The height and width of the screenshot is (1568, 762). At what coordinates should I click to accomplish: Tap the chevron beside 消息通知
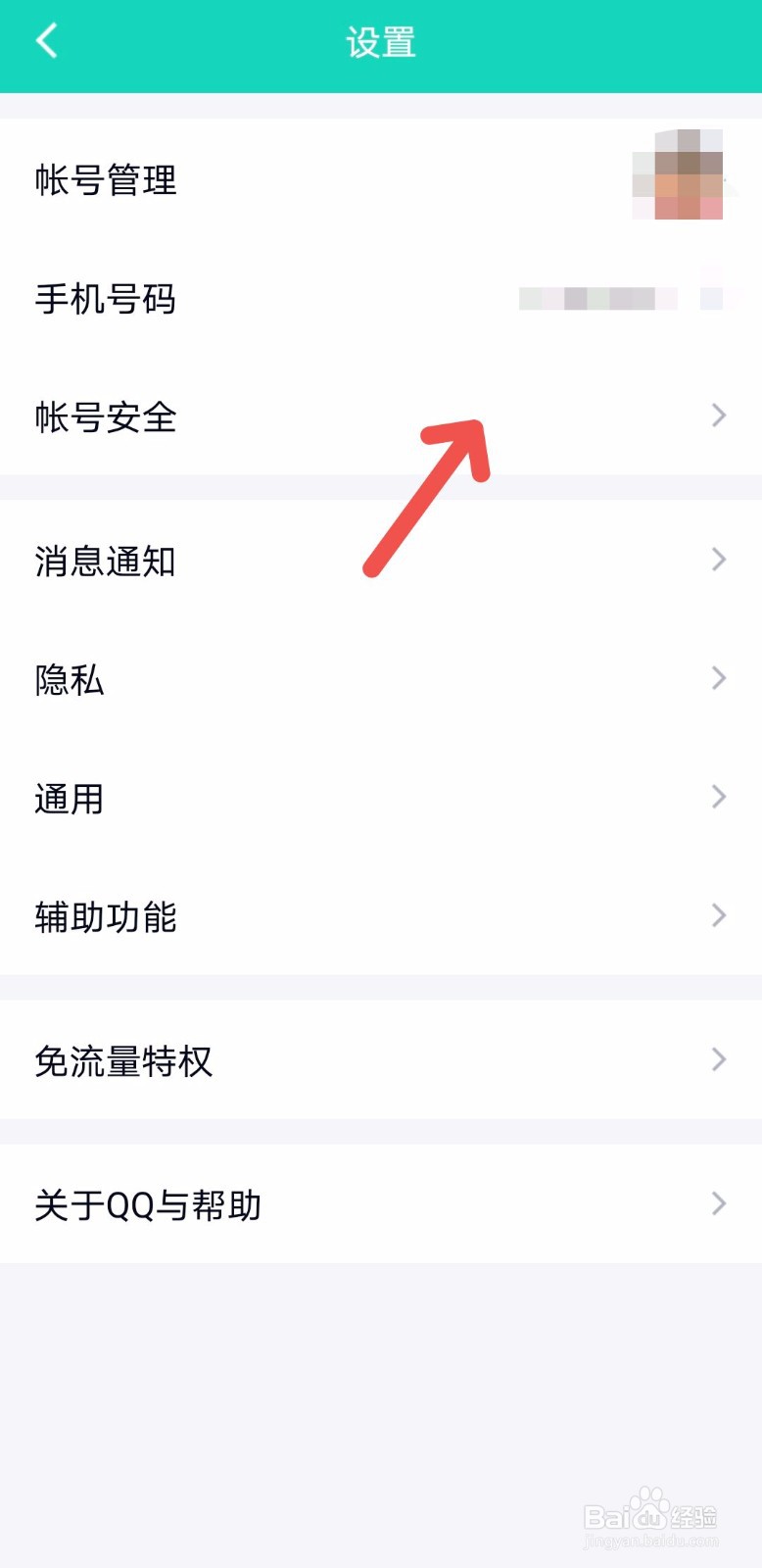tap(718, 560)
